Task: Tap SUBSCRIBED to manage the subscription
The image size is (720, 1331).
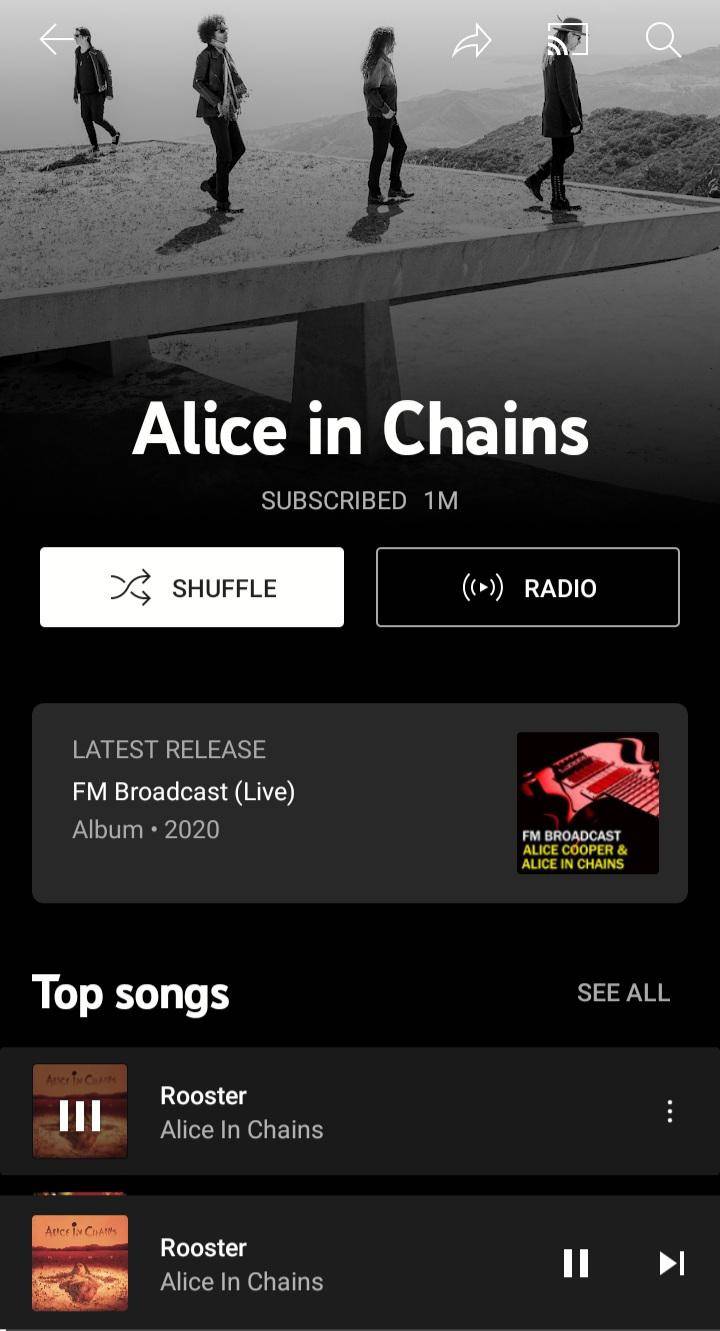Action: [x=334, y=501]
